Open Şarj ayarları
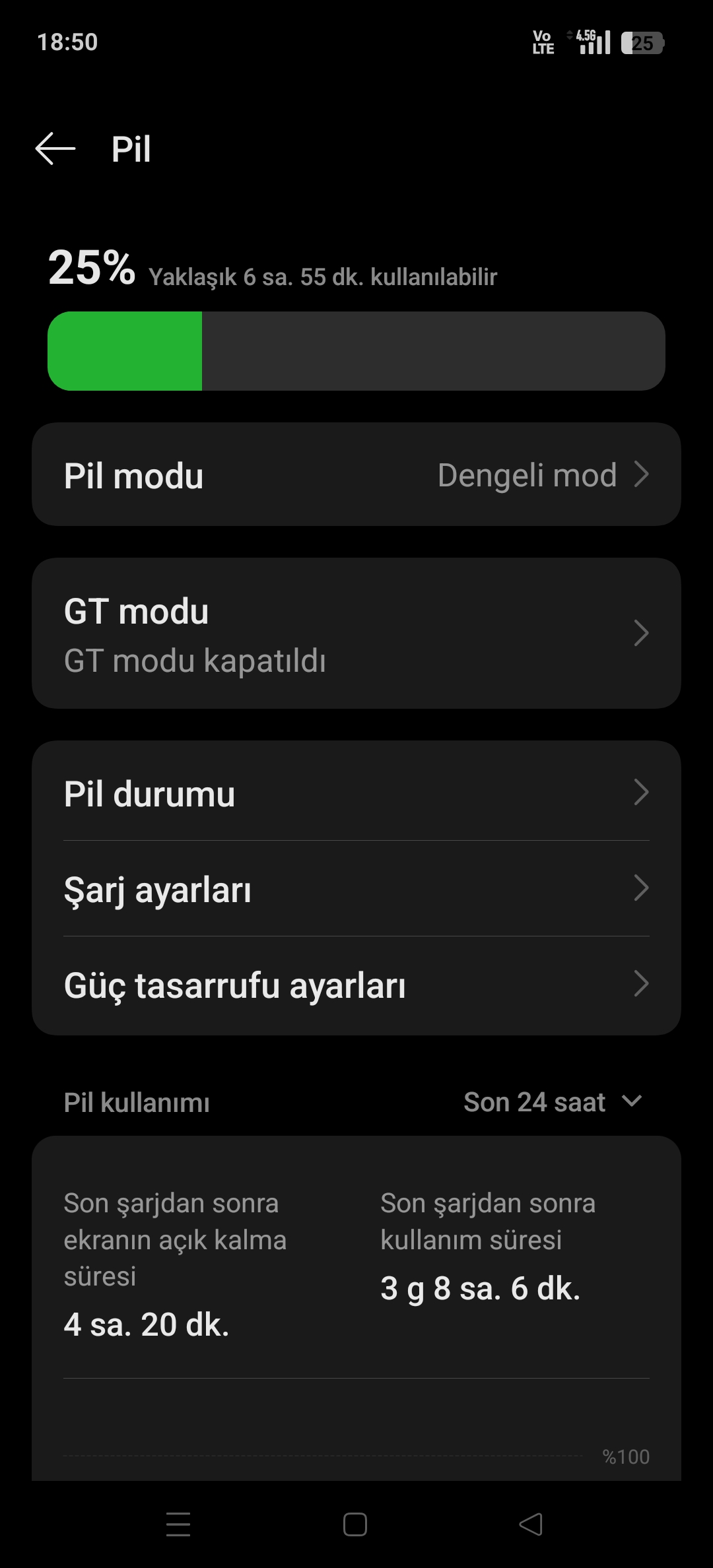The width and height of the screenshot is (713, 1568). point(356,889)
